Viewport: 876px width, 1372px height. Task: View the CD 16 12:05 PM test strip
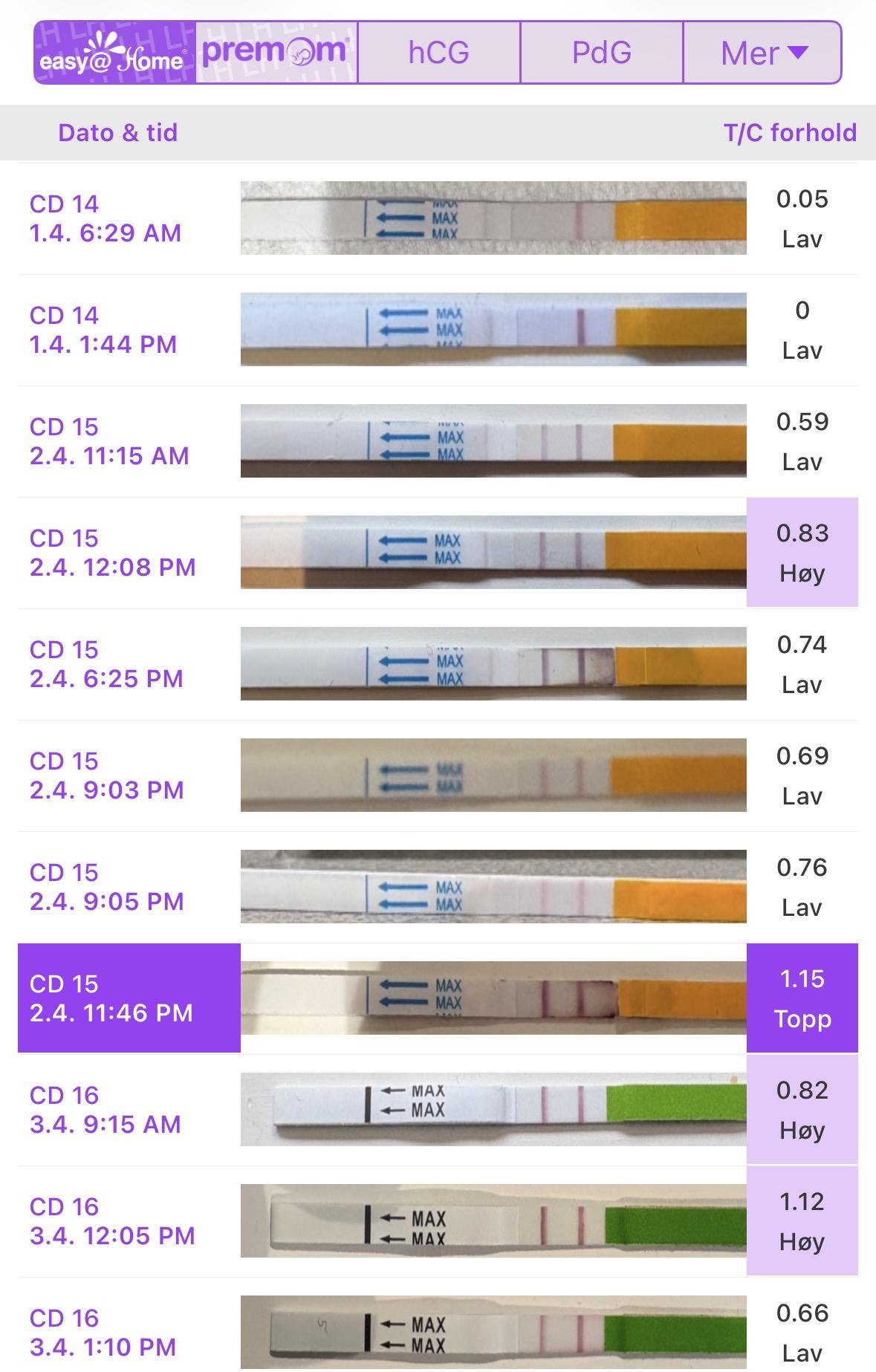493,1221
